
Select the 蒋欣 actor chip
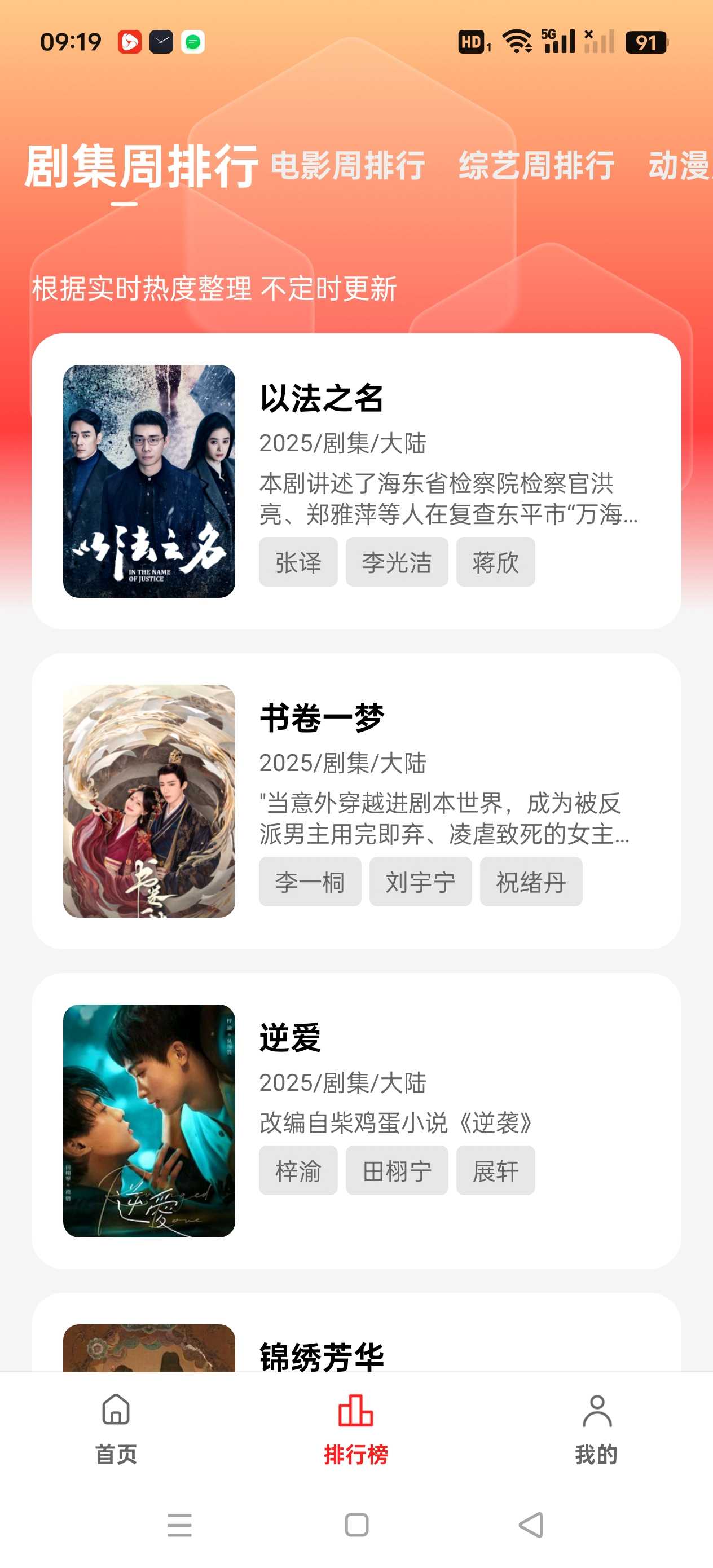495,562
